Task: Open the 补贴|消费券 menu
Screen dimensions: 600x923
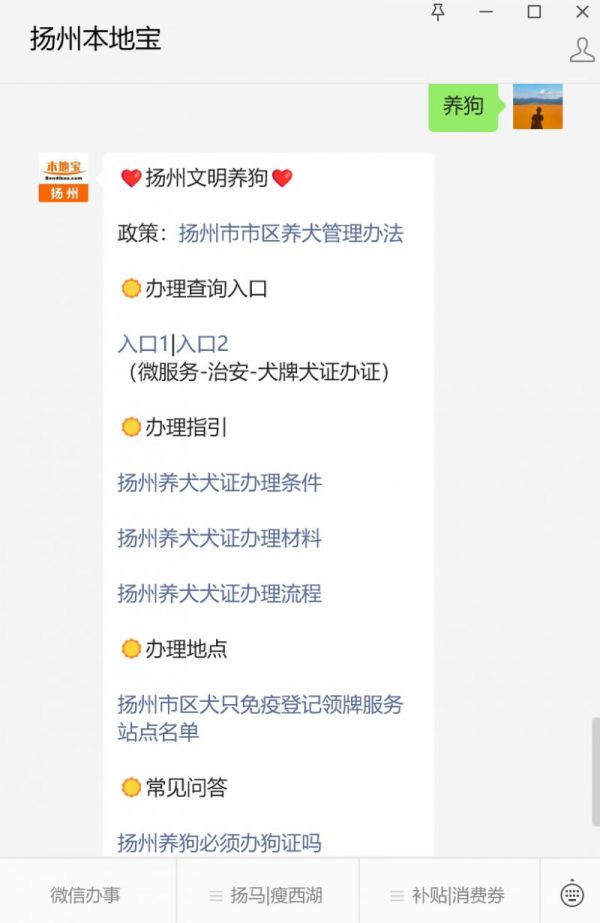Action: (x=448, y=894)
